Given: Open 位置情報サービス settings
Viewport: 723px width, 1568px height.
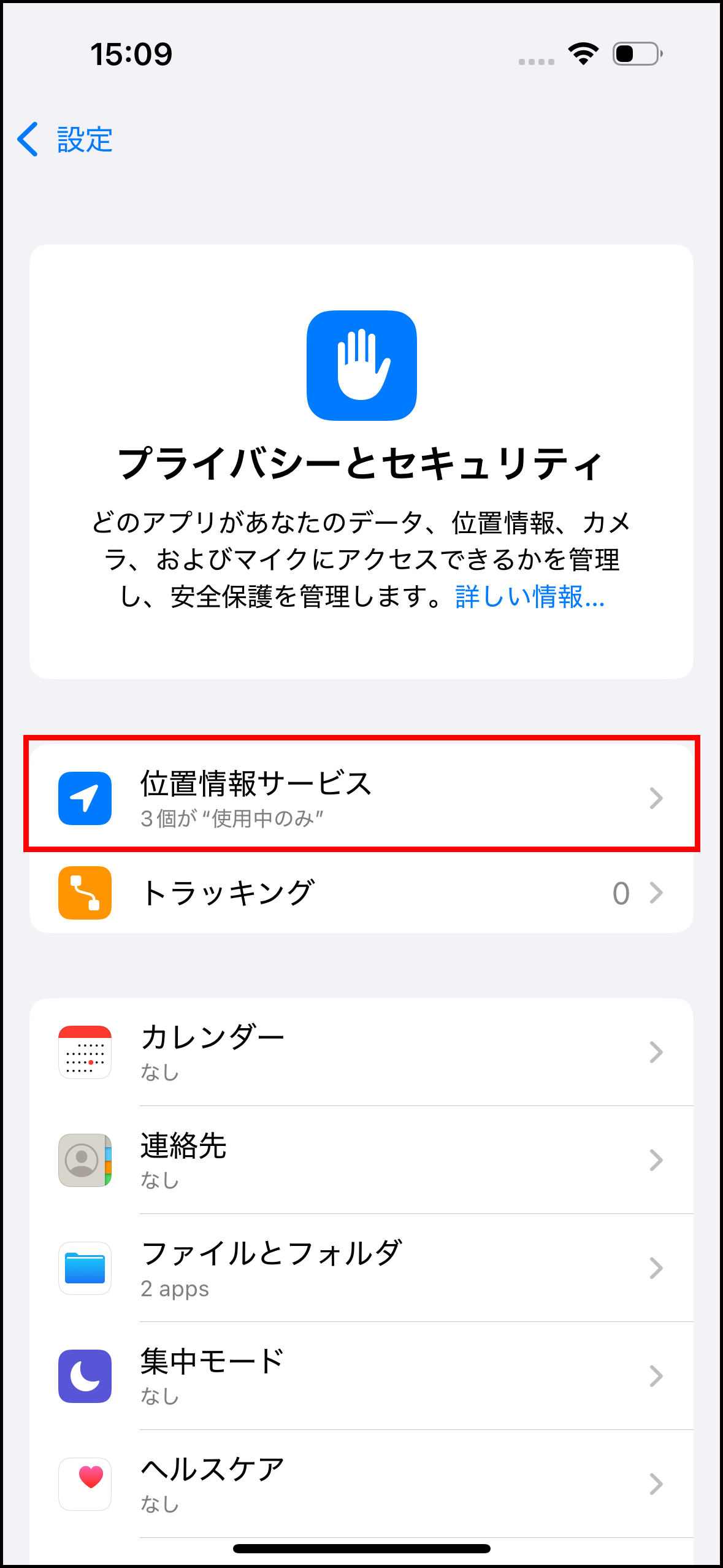Looking at the screenshot, I should [x=361, y=797].
